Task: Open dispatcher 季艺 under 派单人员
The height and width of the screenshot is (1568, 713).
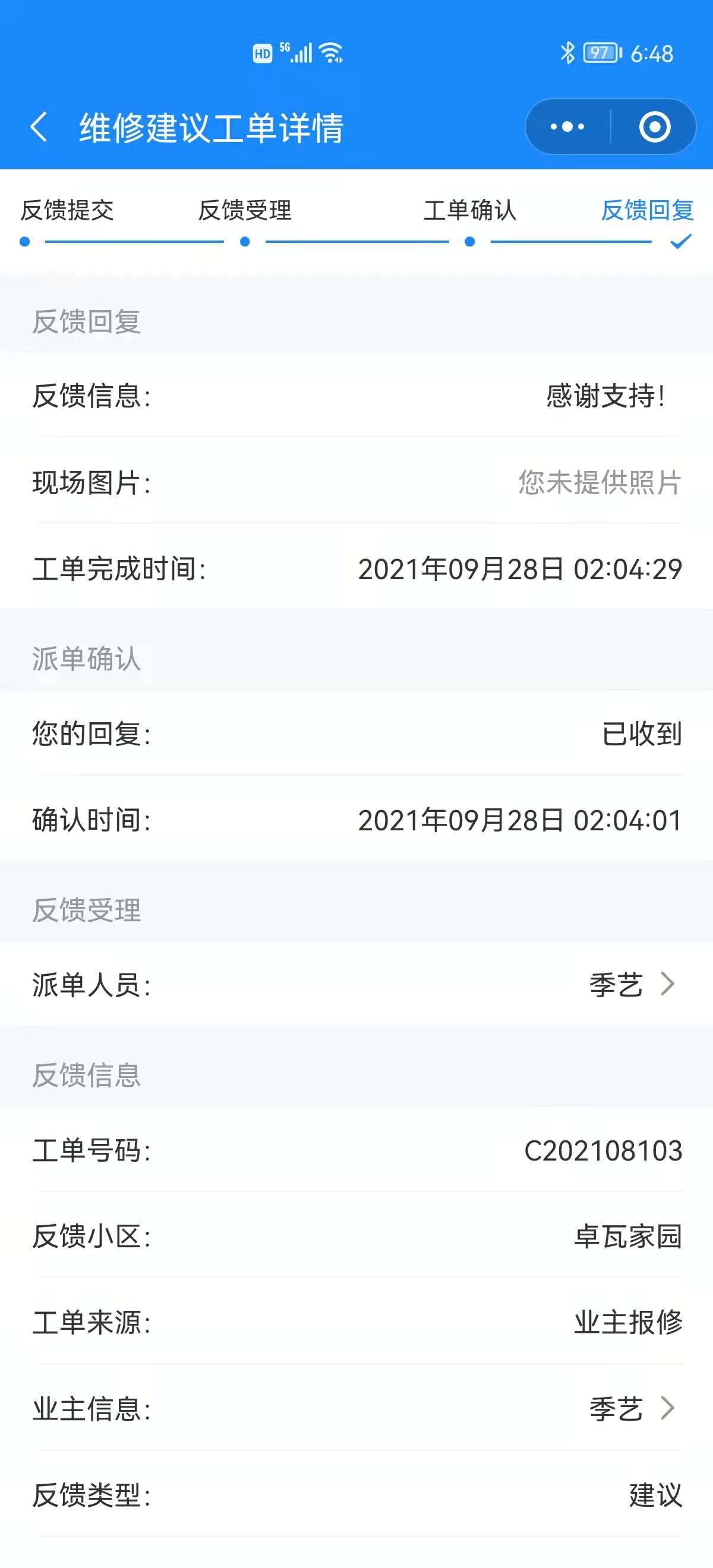Action: click(x=631, y=984)
